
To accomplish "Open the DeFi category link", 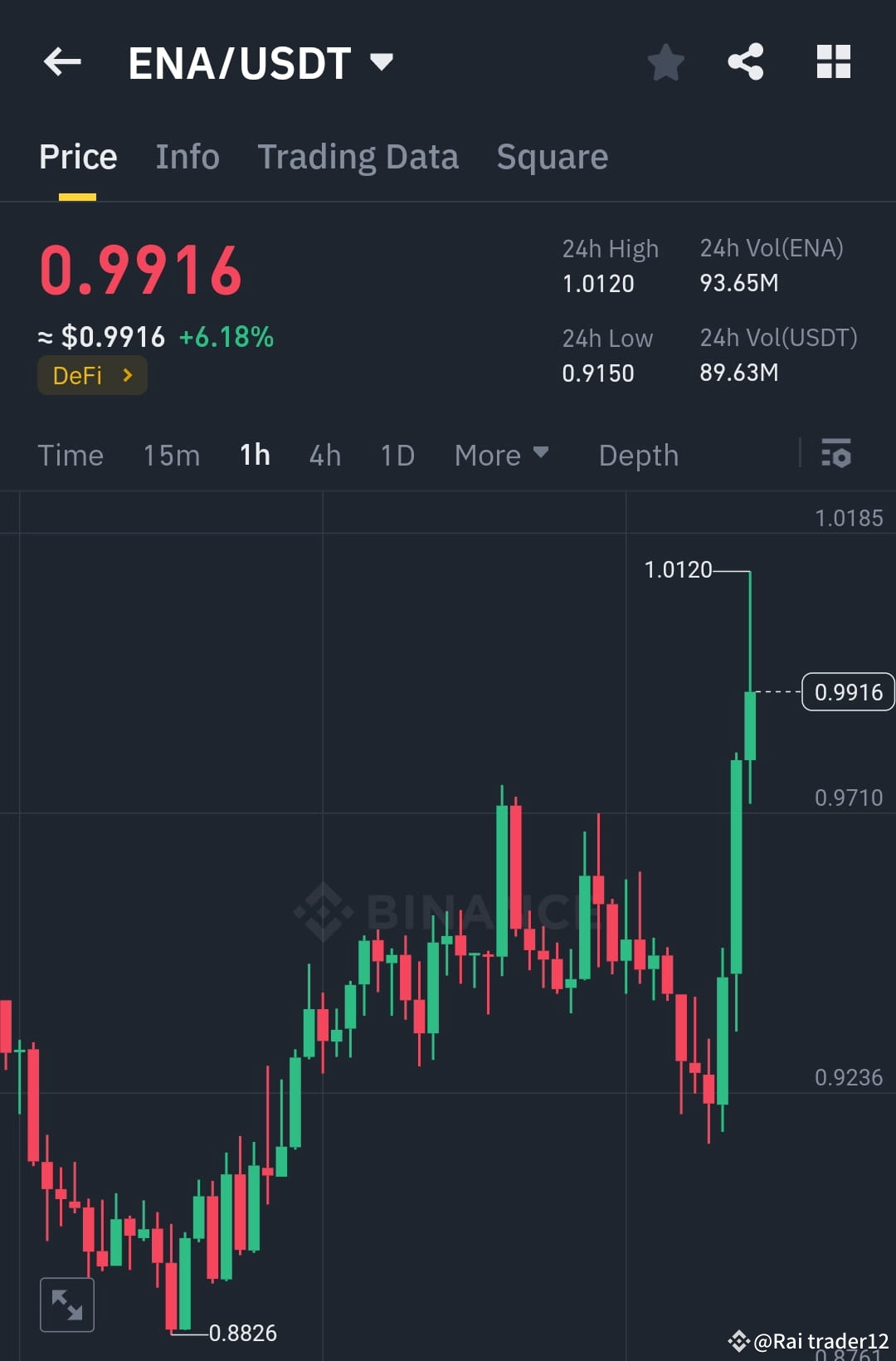I will pyautogui.click(x=91, y=375).
